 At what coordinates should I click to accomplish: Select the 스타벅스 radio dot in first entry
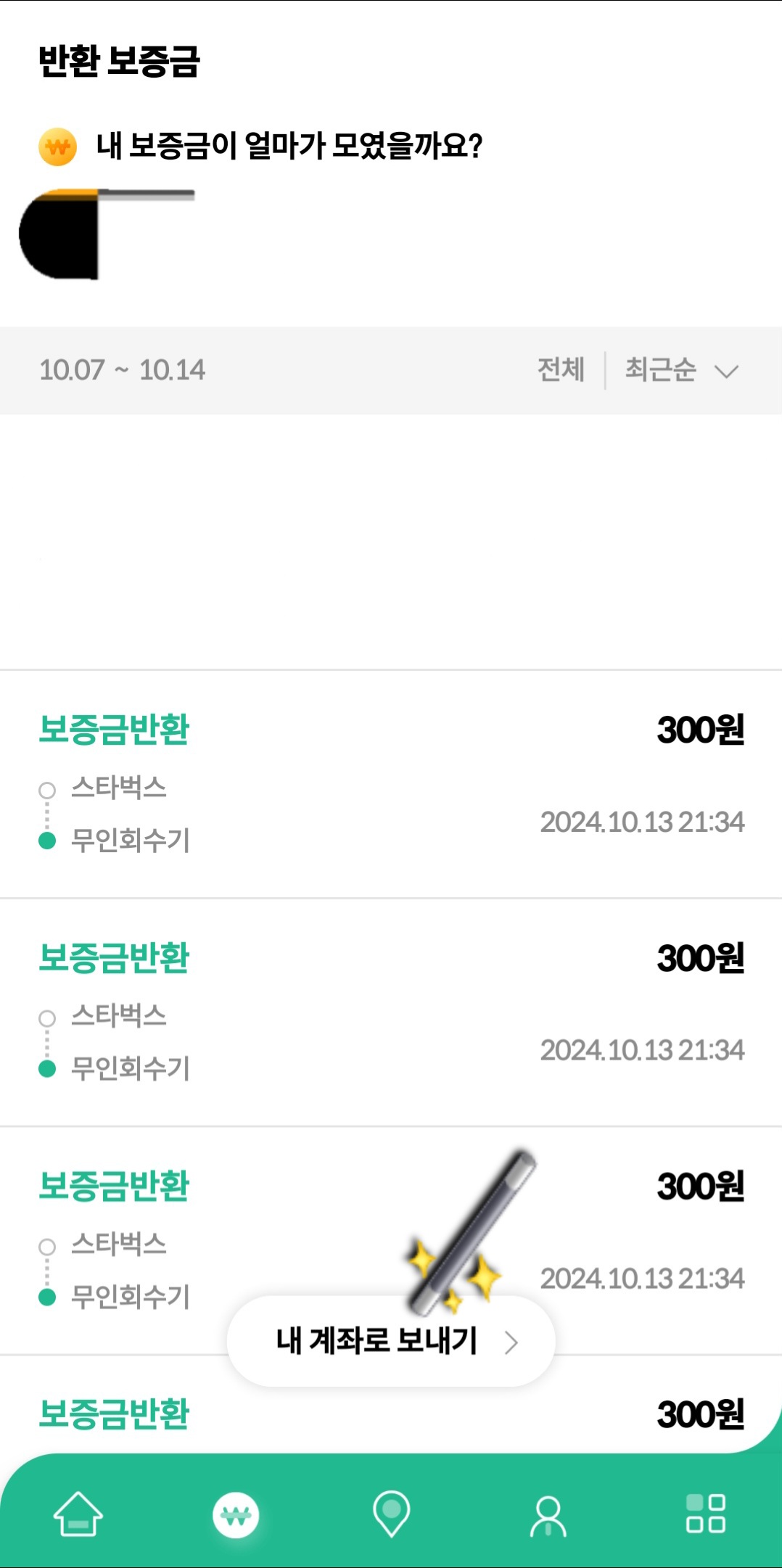tap(48, 791)
